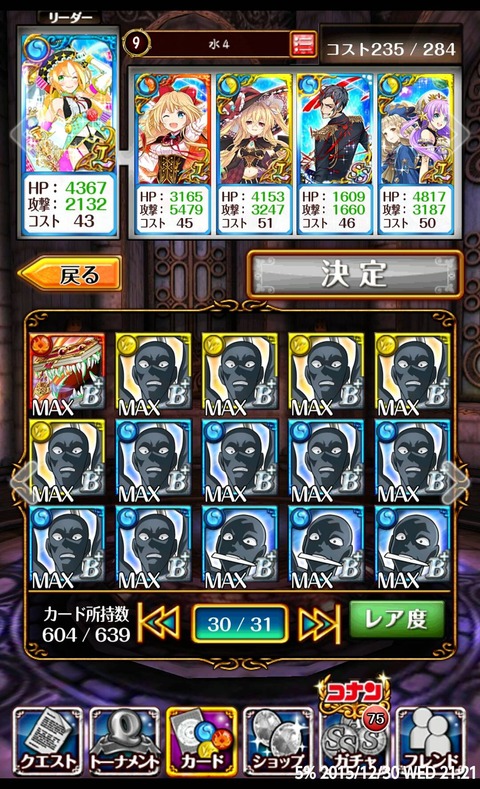Image resolution: width=480 pixels, height=789 pixels.
Task: Confirm the deck with 決定
Action: pos(355,274)
